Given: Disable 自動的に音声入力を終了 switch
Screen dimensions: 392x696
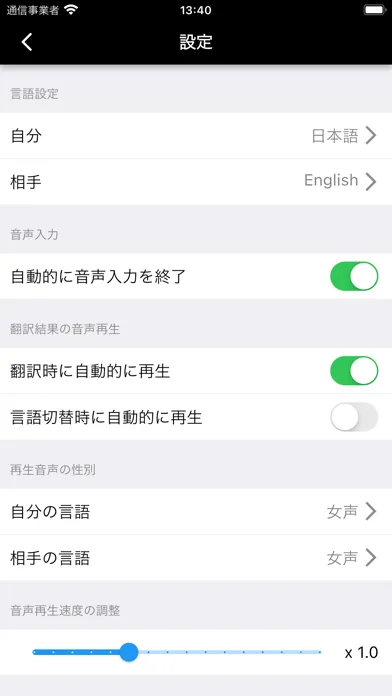Looking at the screenshot, I should point(354,276).
